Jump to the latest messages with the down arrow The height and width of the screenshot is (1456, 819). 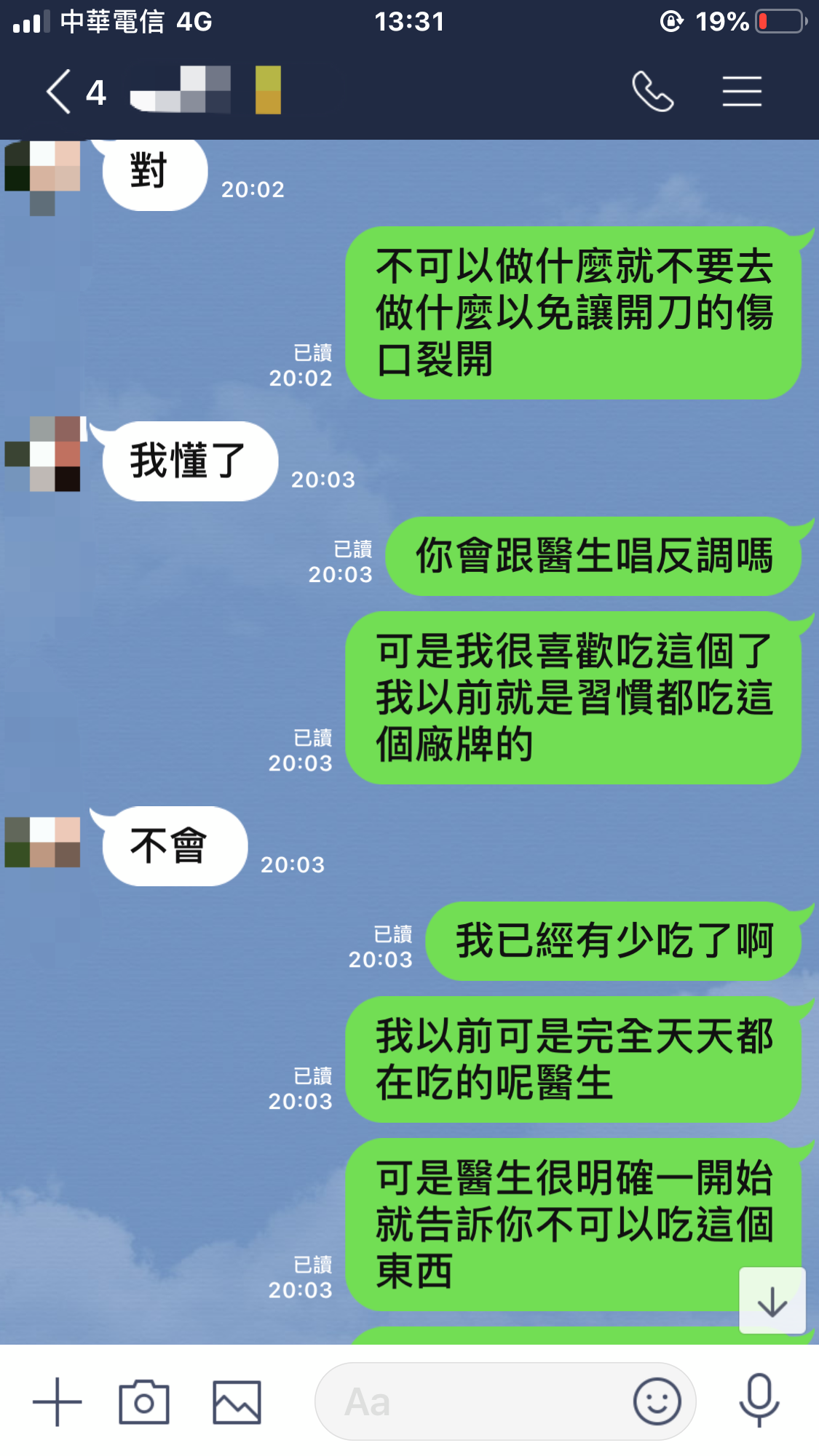(x=772, y=1301)
